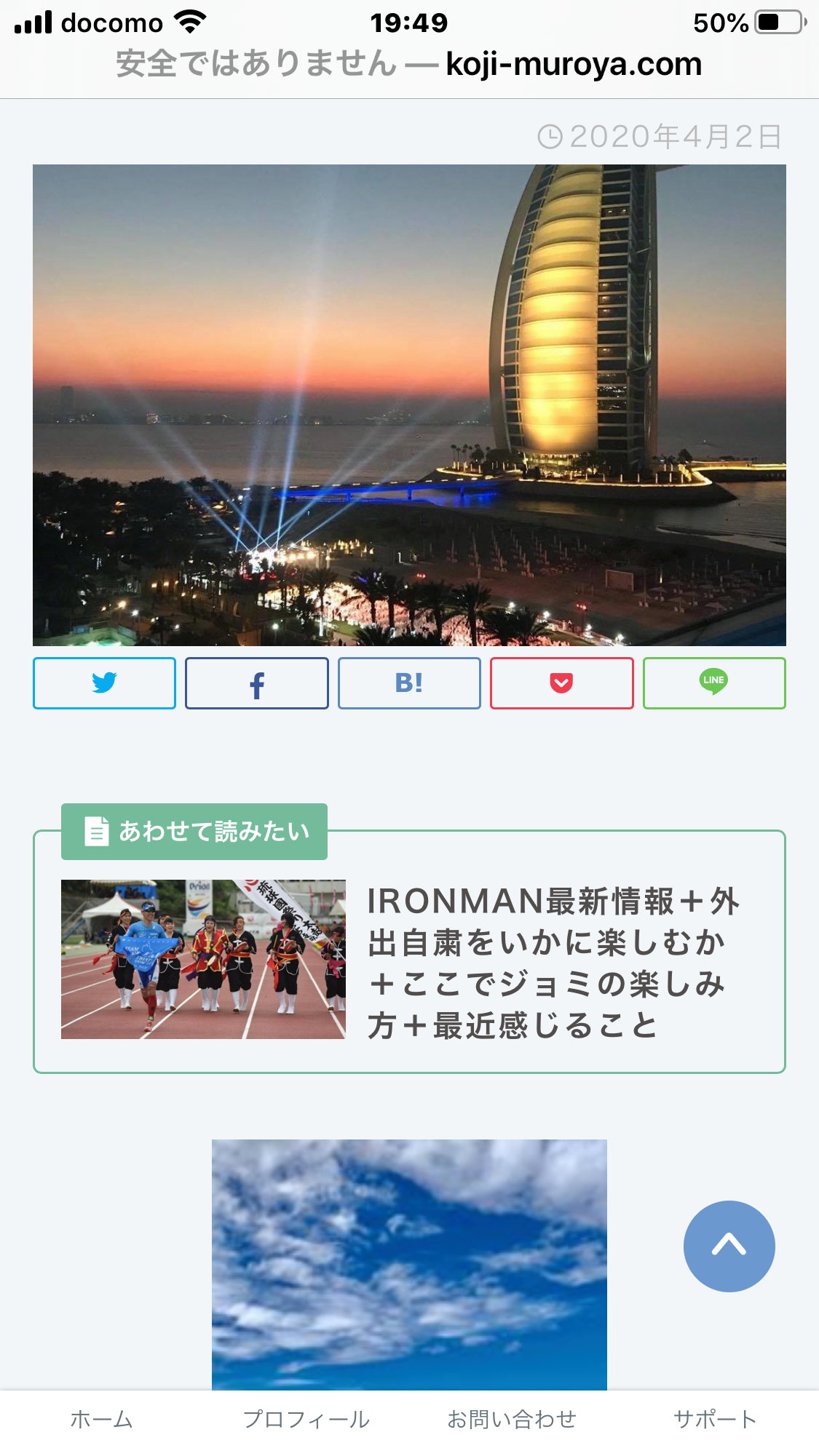The height and width of the screenshot is (1456, 819).
Task: Switch to the サポート tab
Action: pyautogui.click(x=716, y=1419)
